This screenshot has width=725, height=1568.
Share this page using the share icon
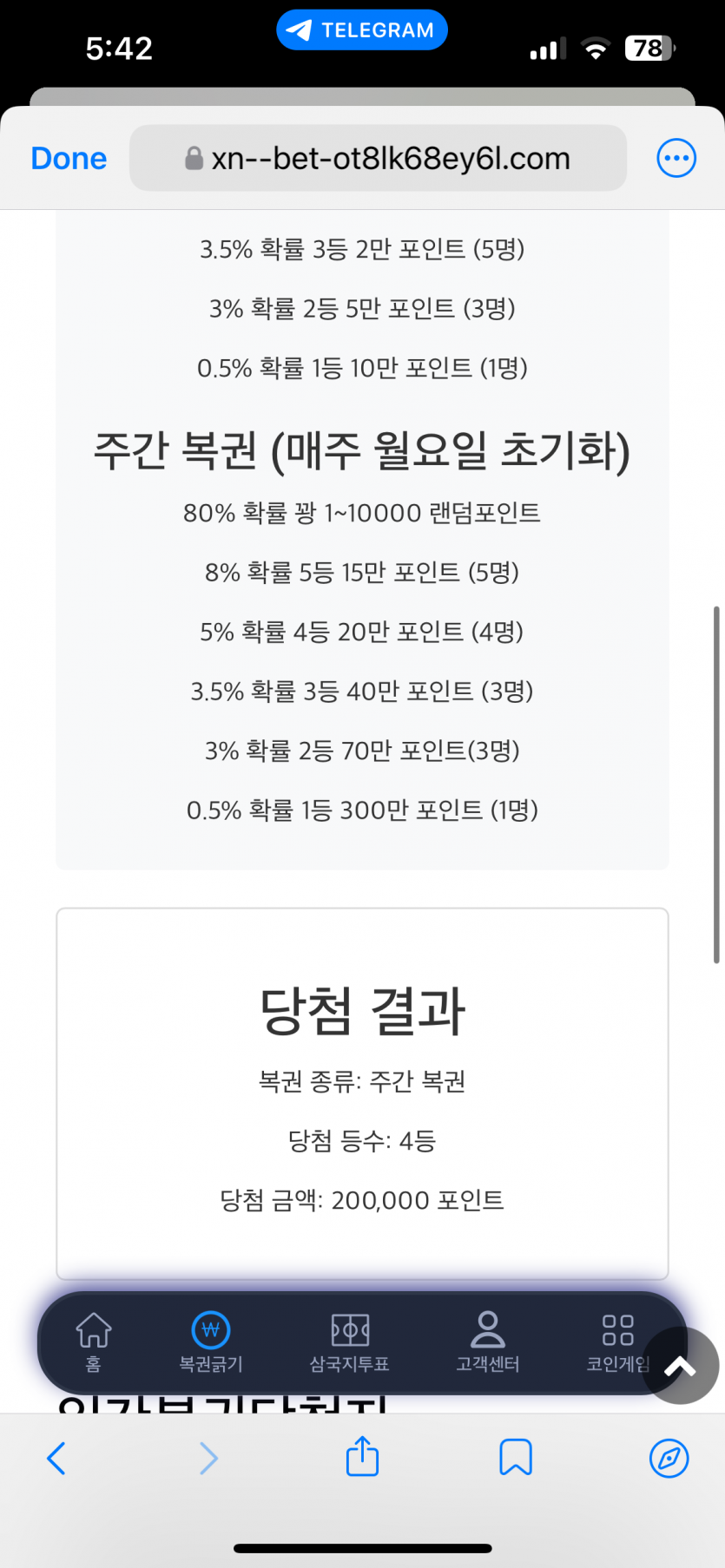(x=362, y=1456)
